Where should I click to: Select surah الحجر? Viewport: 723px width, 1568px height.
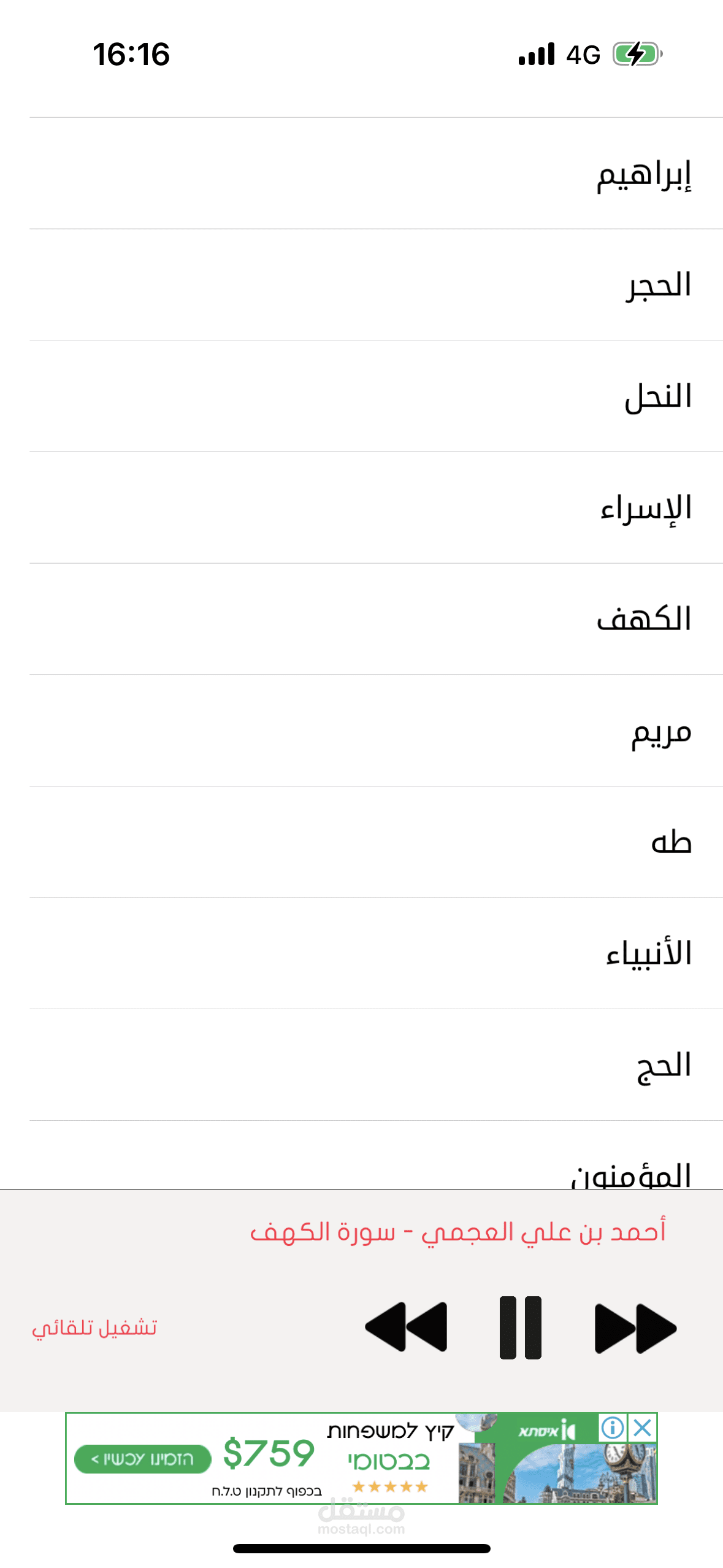[658, 285]
